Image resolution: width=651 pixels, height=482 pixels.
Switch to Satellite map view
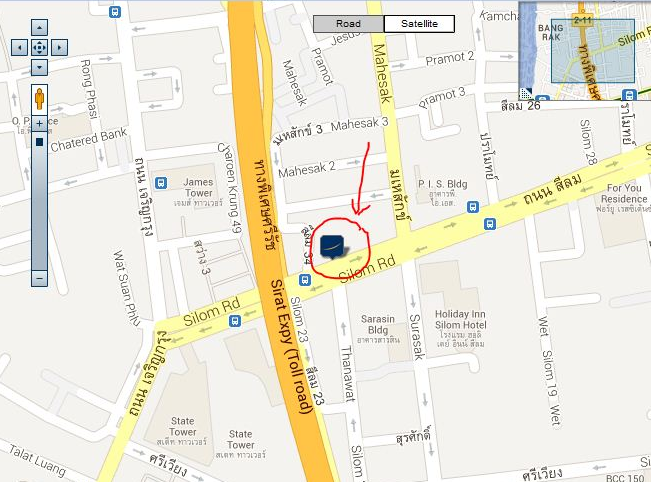[x=418, y=24]
